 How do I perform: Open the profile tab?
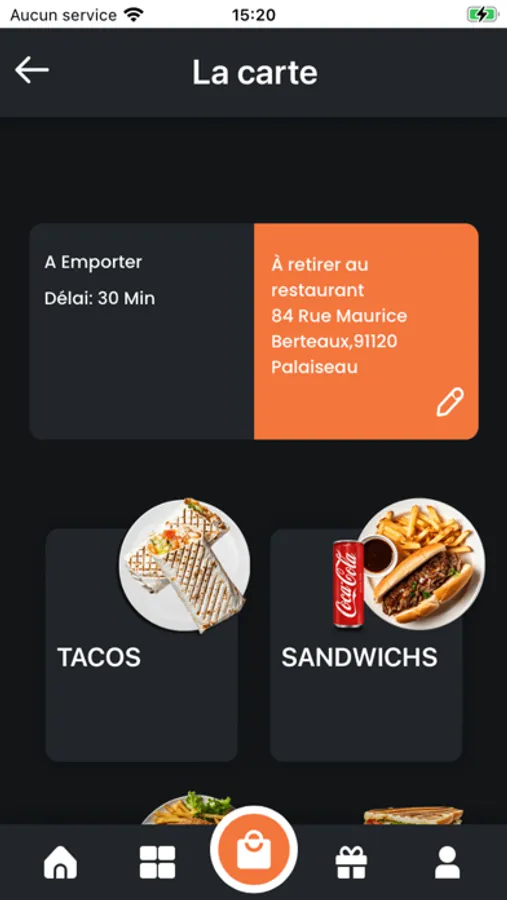447,862
